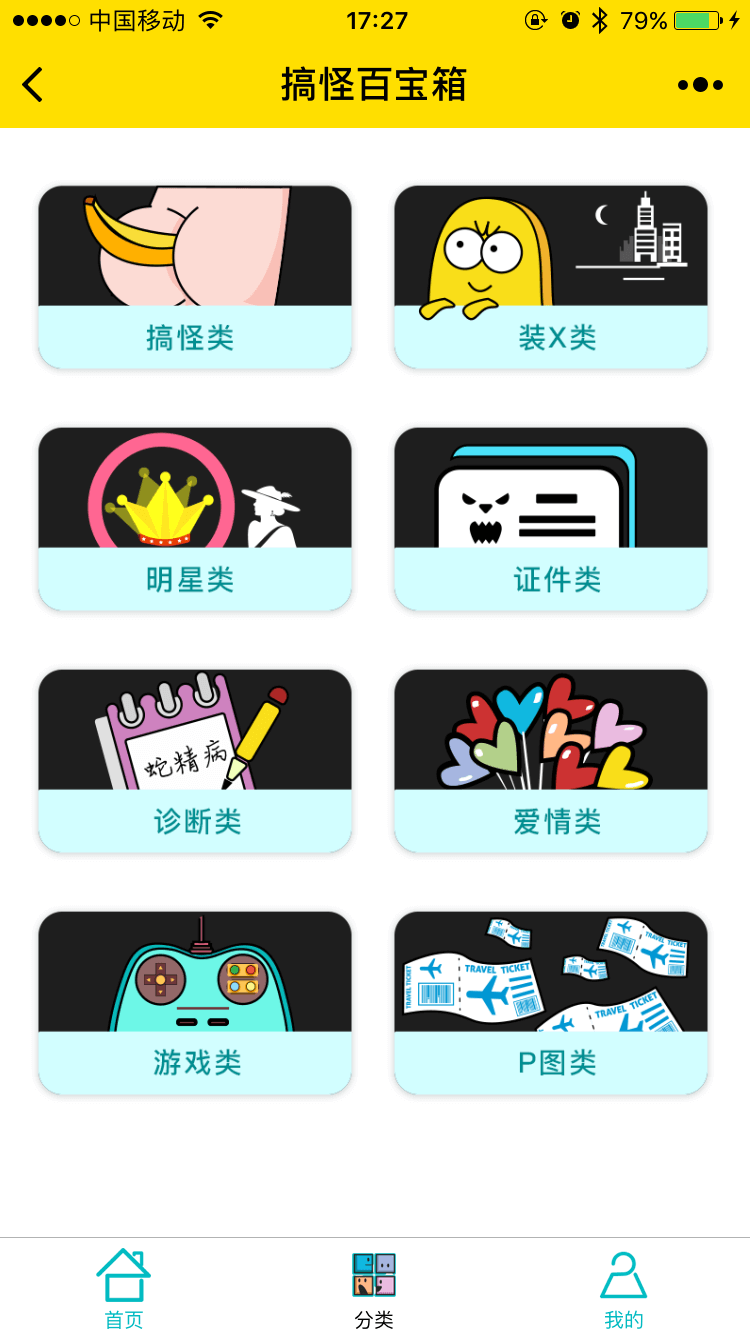
Task: Switch to the 分类 tab
Action: (374, 1290)
